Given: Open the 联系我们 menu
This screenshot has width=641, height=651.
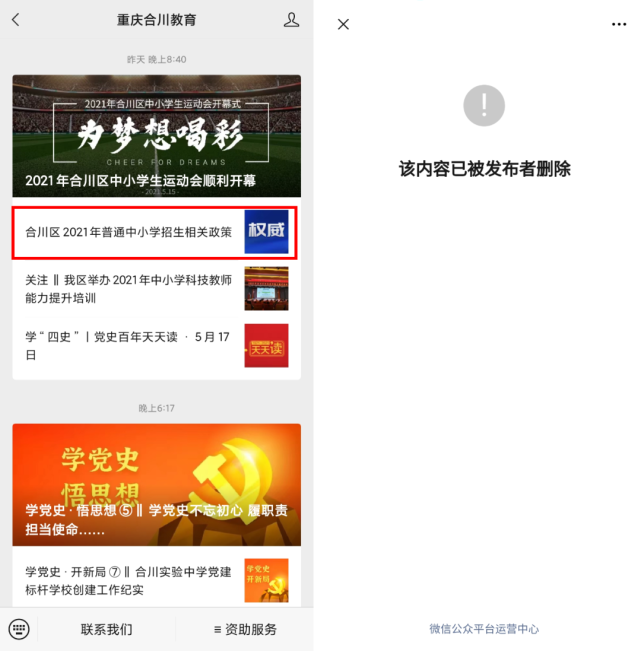Looking at the screenshot, I should [x=107, y=629].
